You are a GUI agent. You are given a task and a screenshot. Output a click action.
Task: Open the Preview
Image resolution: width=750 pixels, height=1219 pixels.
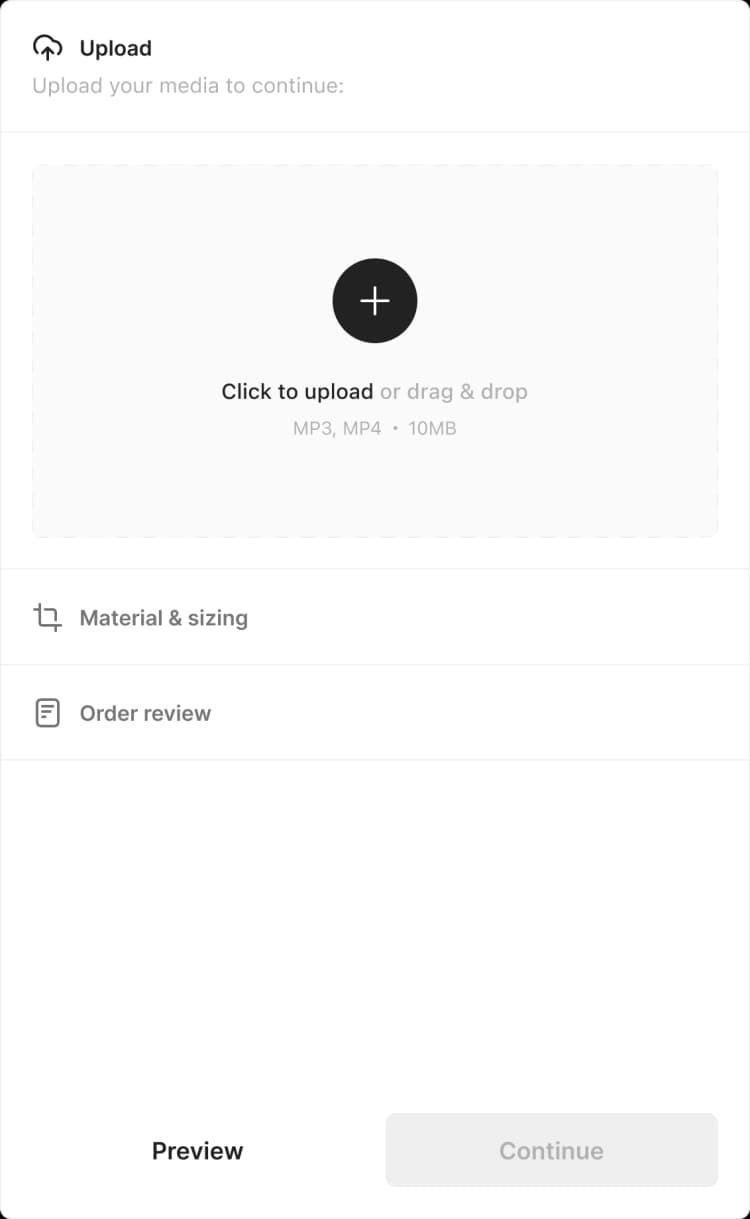[197, 1151]
